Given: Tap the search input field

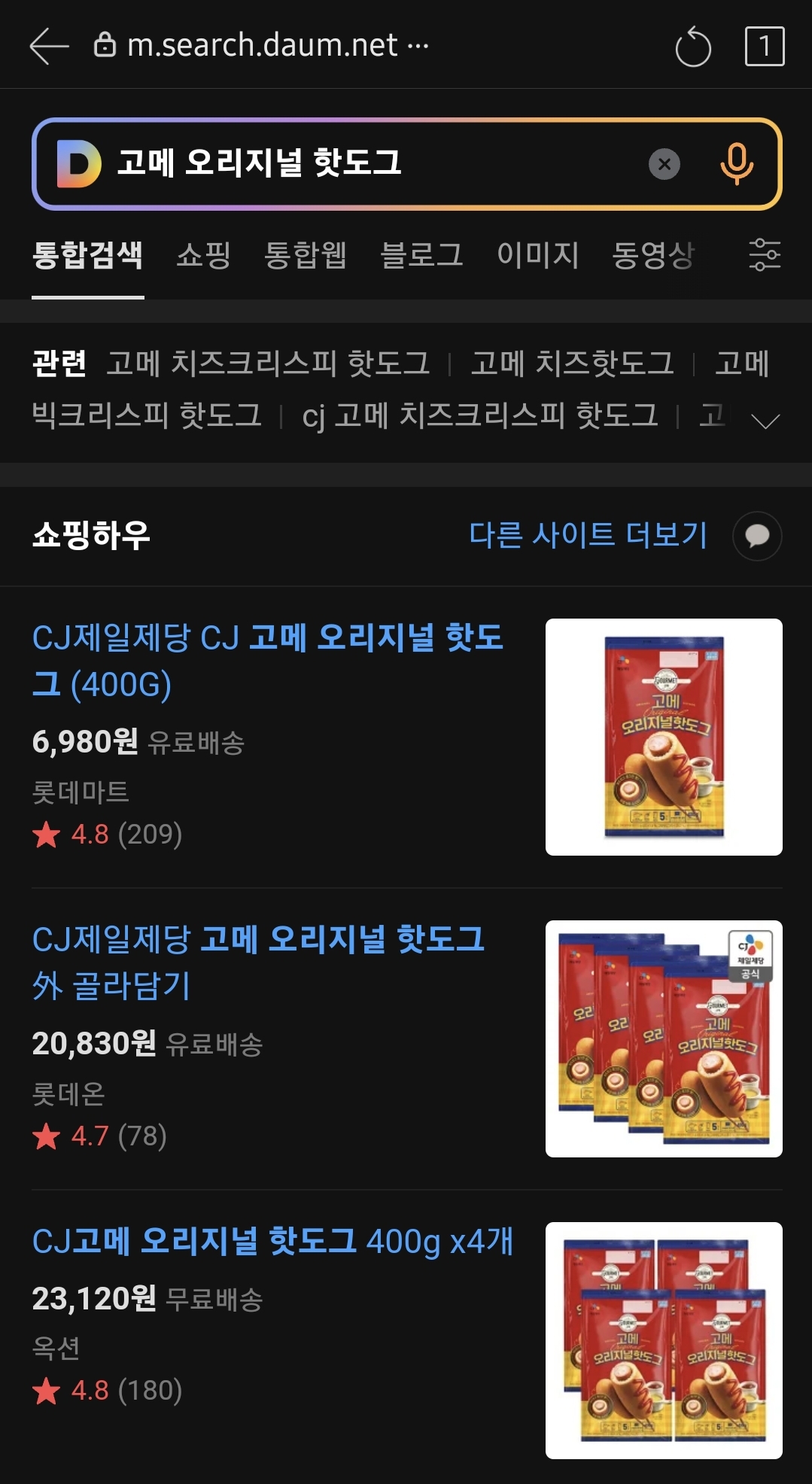Looking at the screenshot, I should (339, 164).
